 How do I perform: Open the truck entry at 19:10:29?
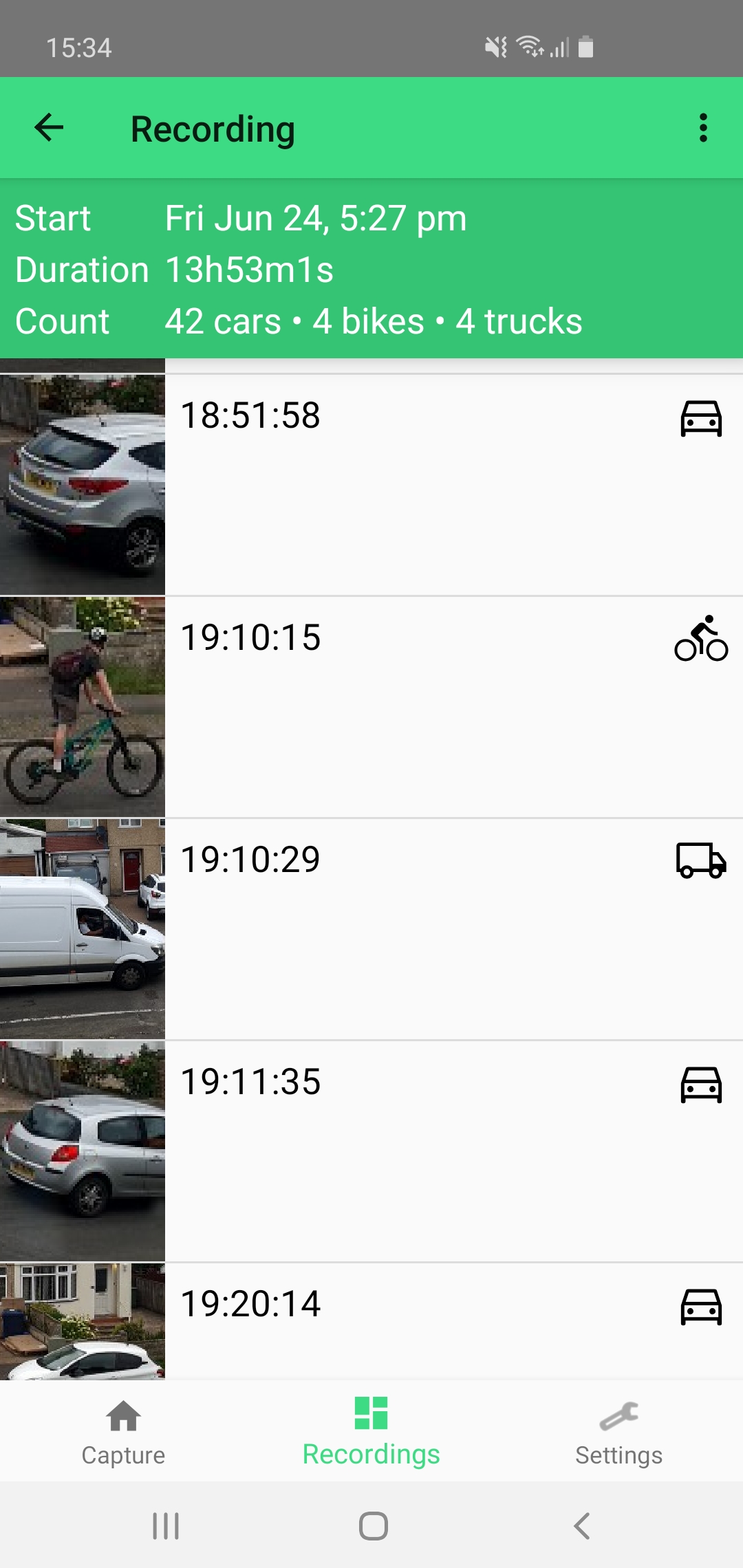tap(371, 929)
